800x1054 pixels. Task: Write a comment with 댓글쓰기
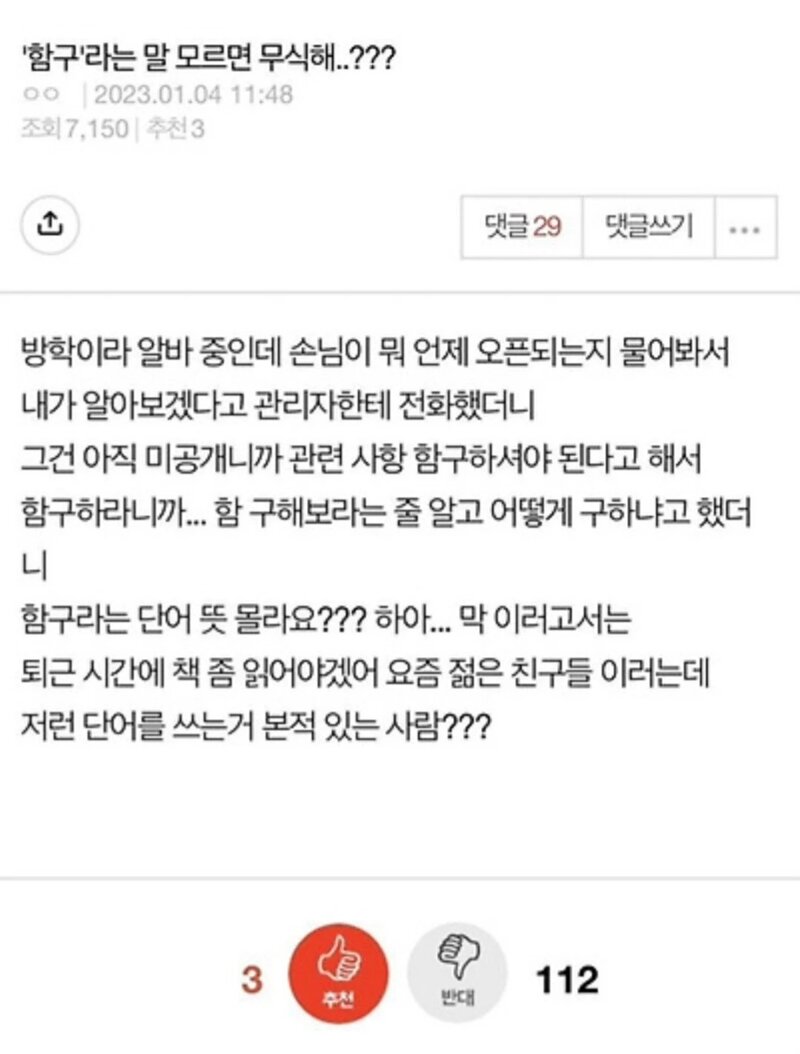coord(648,227)
